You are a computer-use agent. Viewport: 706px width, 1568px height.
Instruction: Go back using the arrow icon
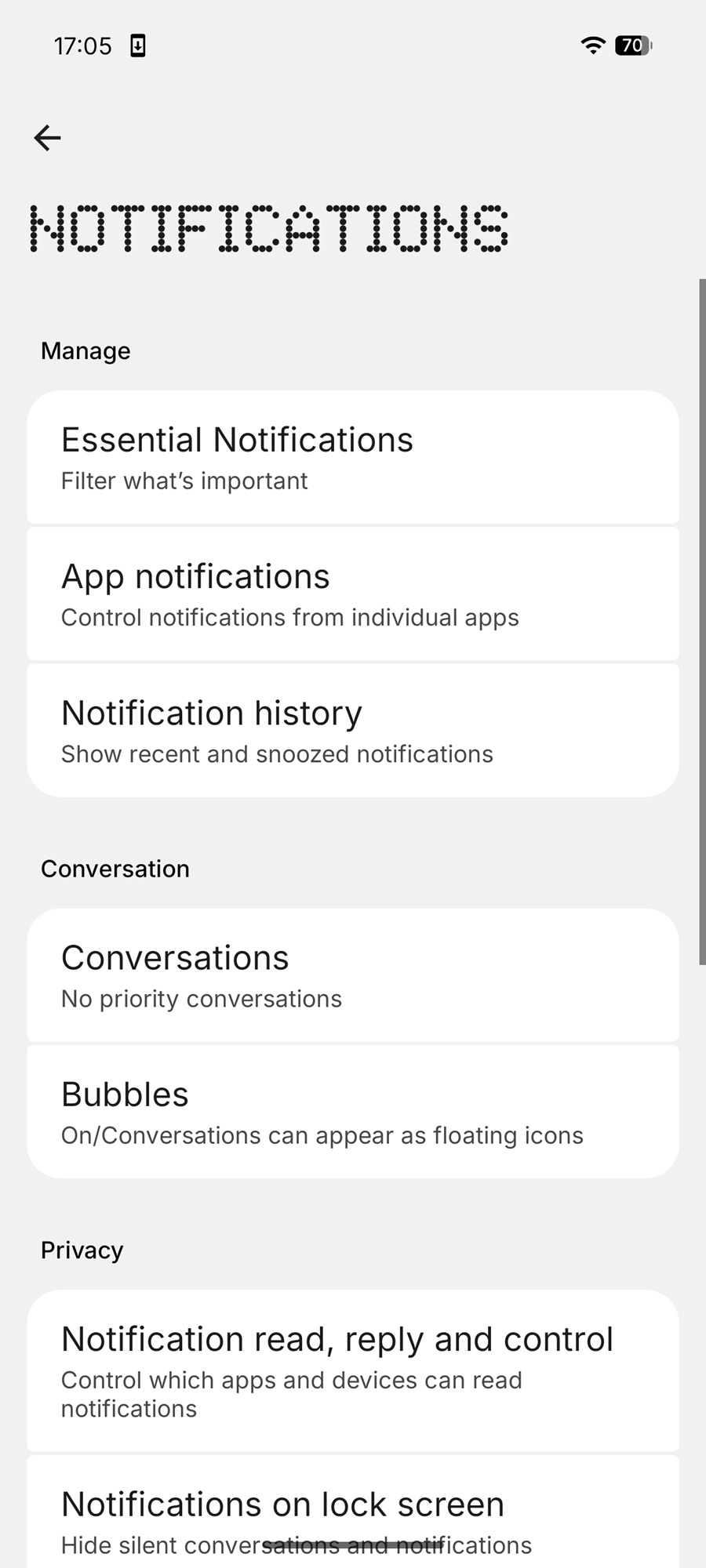[x=48, y=138]
